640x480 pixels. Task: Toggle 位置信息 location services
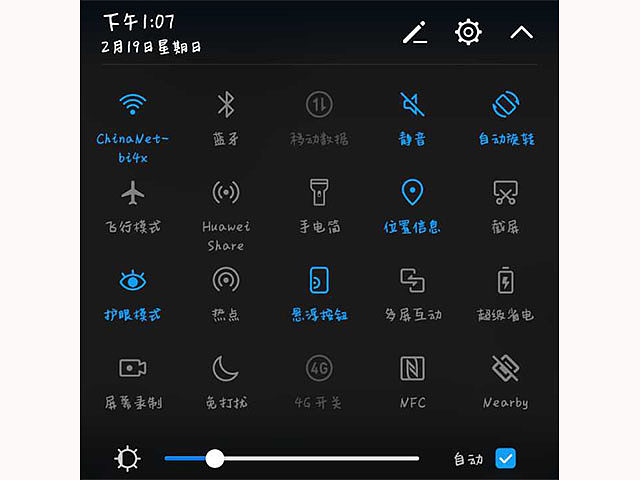click(412, 192)
